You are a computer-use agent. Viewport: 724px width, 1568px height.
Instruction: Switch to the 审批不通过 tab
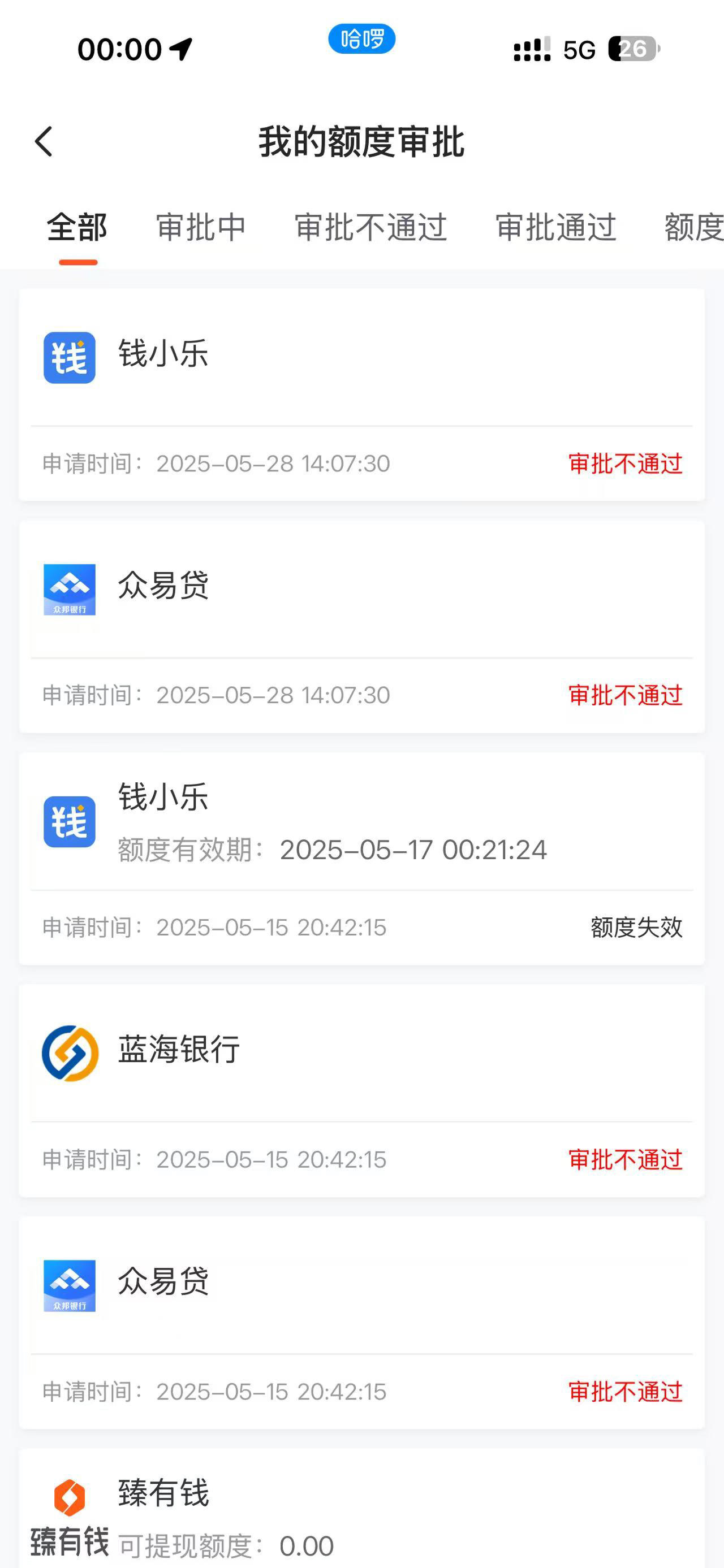[371, 228]
